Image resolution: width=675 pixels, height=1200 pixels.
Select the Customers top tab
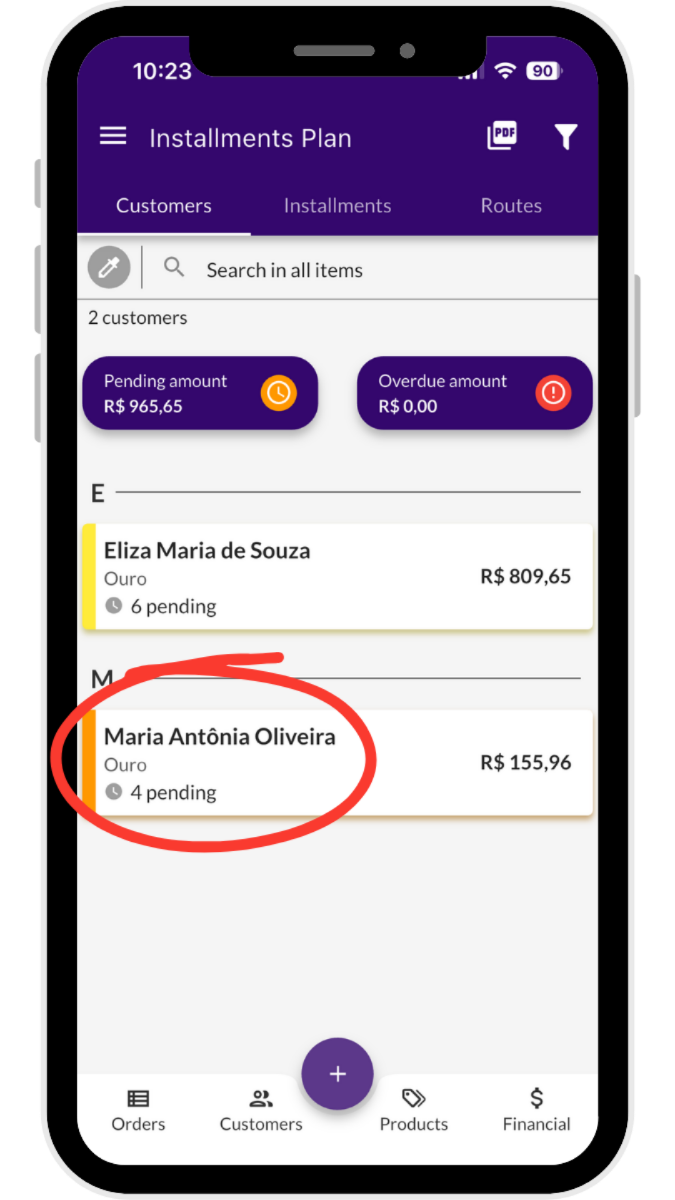(x=164, y=206)
